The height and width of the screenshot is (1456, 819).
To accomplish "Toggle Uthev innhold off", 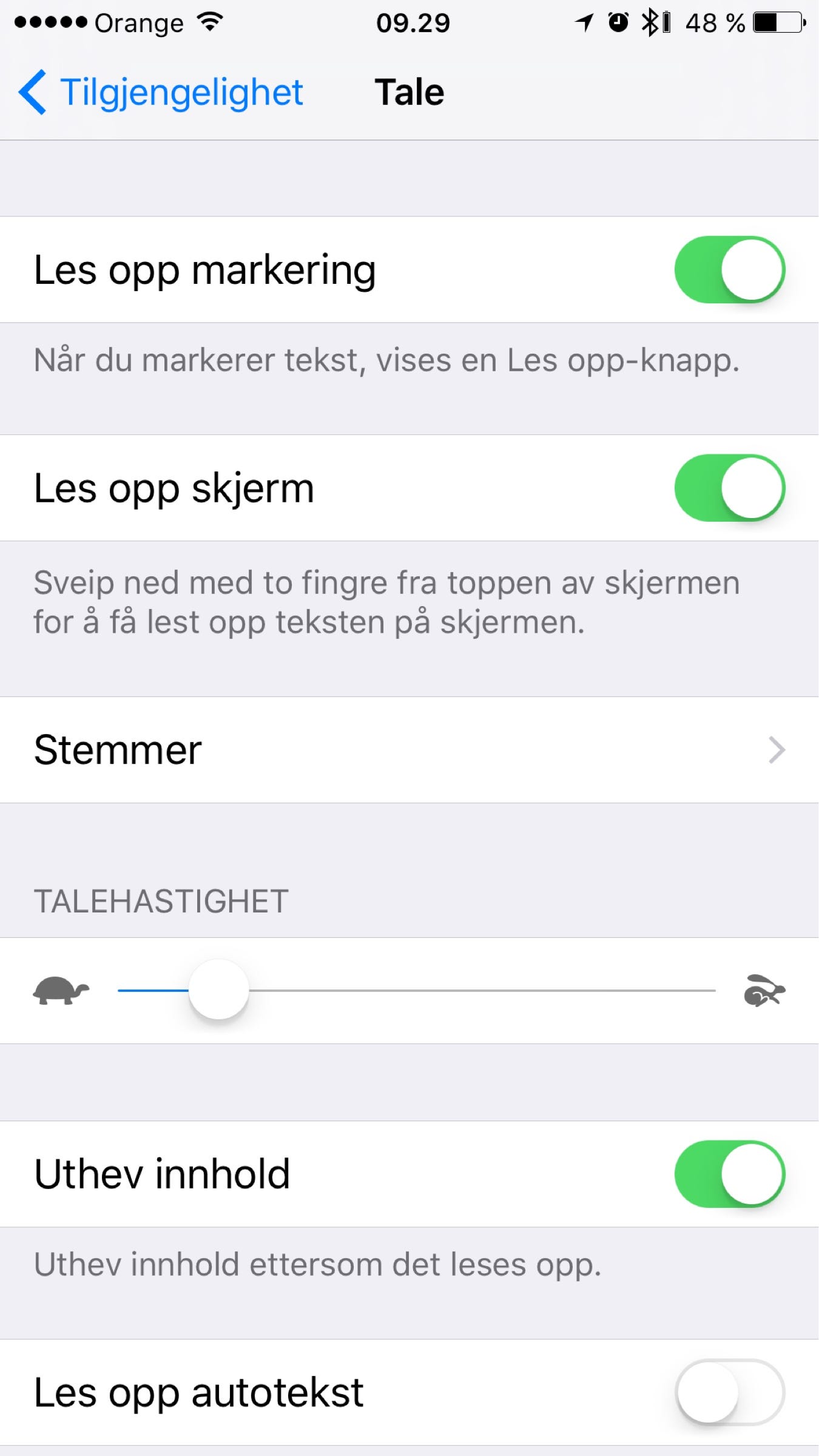I will [x=729, y=1174].
